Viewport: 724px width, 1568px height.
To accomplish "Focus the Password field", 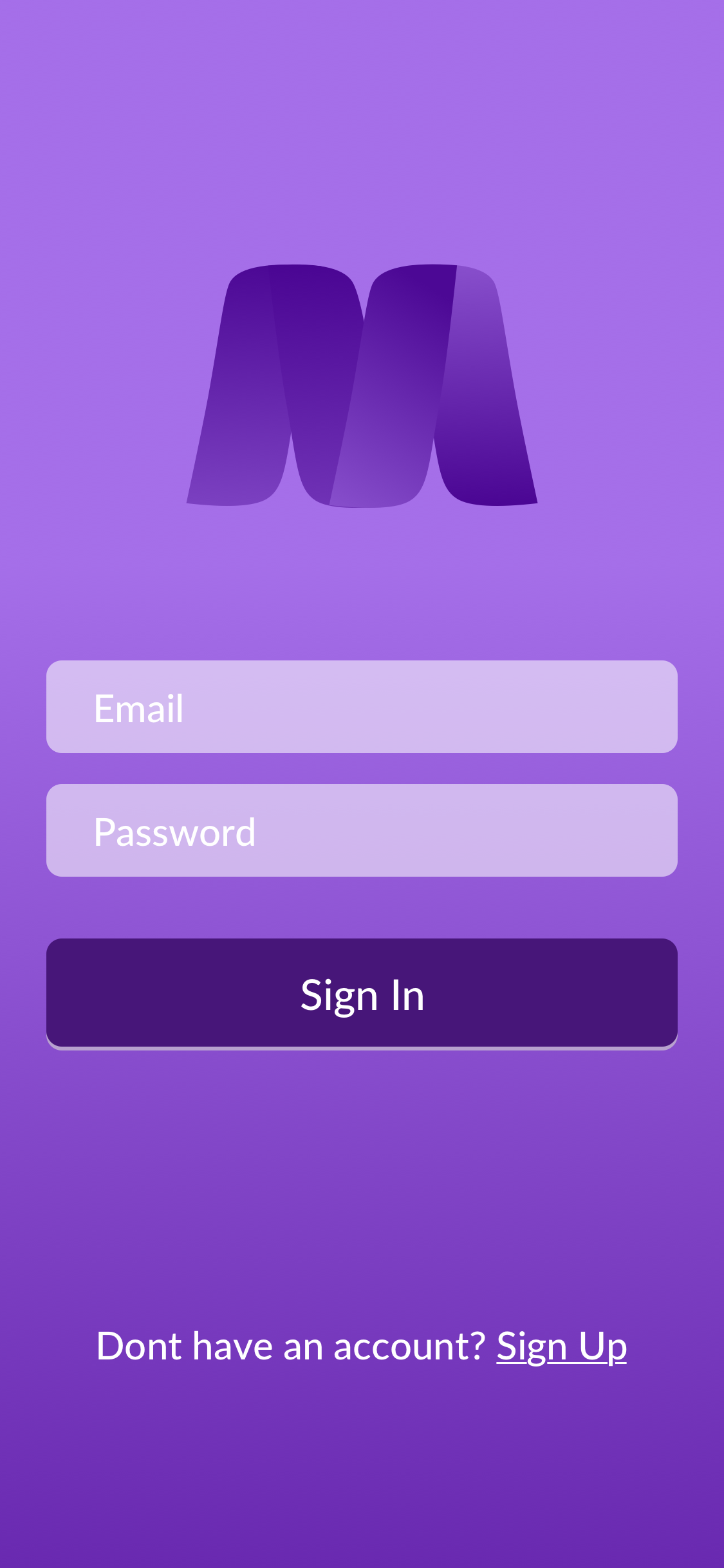I will click(362, 830).
